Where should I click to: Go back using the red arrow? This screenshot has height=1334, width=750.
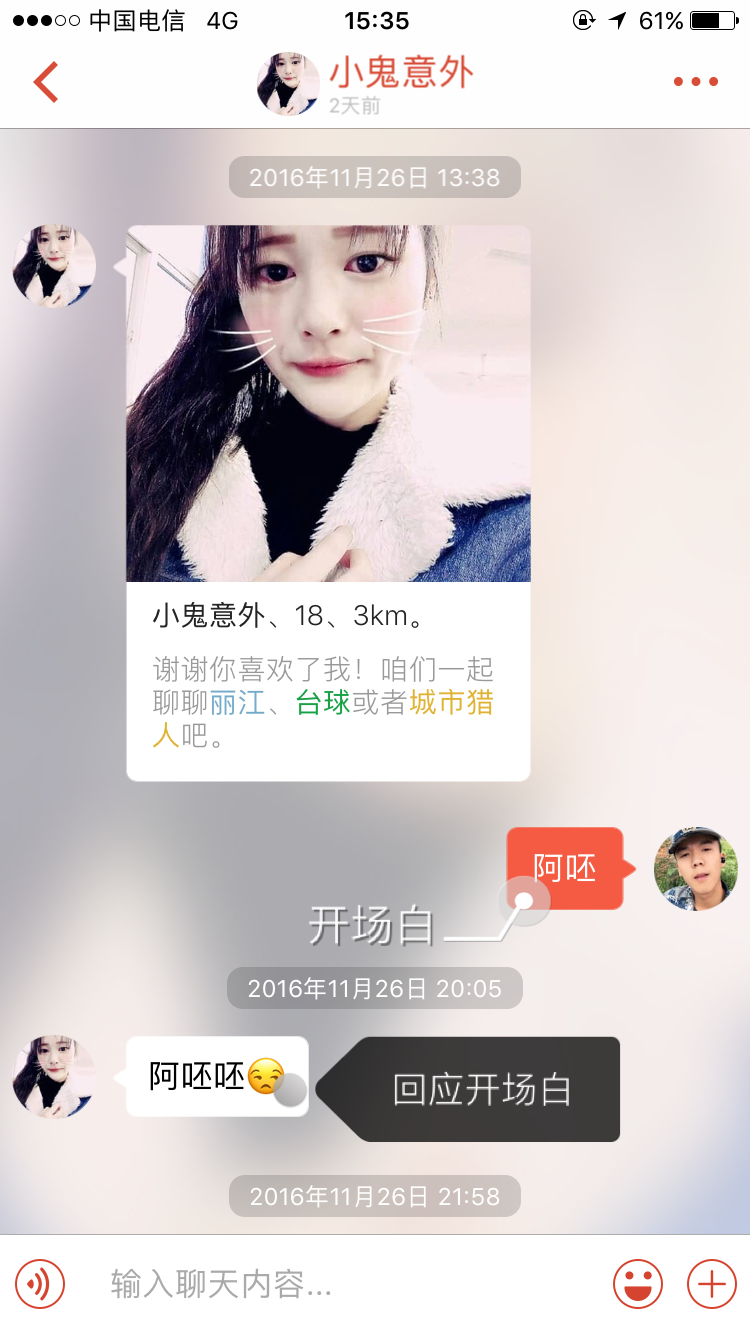coord(46,82)
